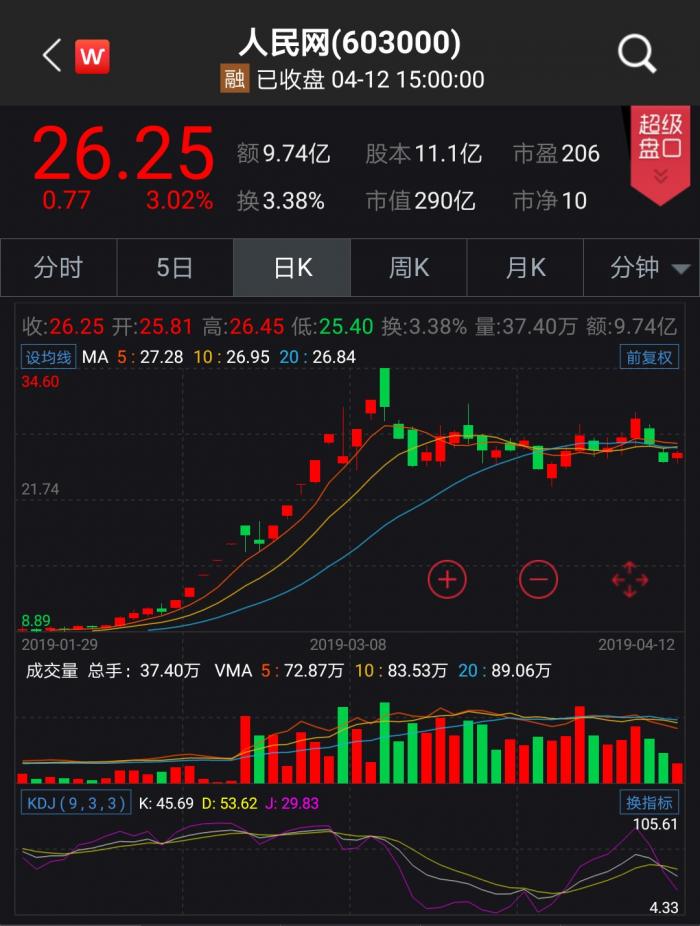This screenshot has width=700, height=926.
Task: Zoom out the K-line chart
Action: [538, 579]
